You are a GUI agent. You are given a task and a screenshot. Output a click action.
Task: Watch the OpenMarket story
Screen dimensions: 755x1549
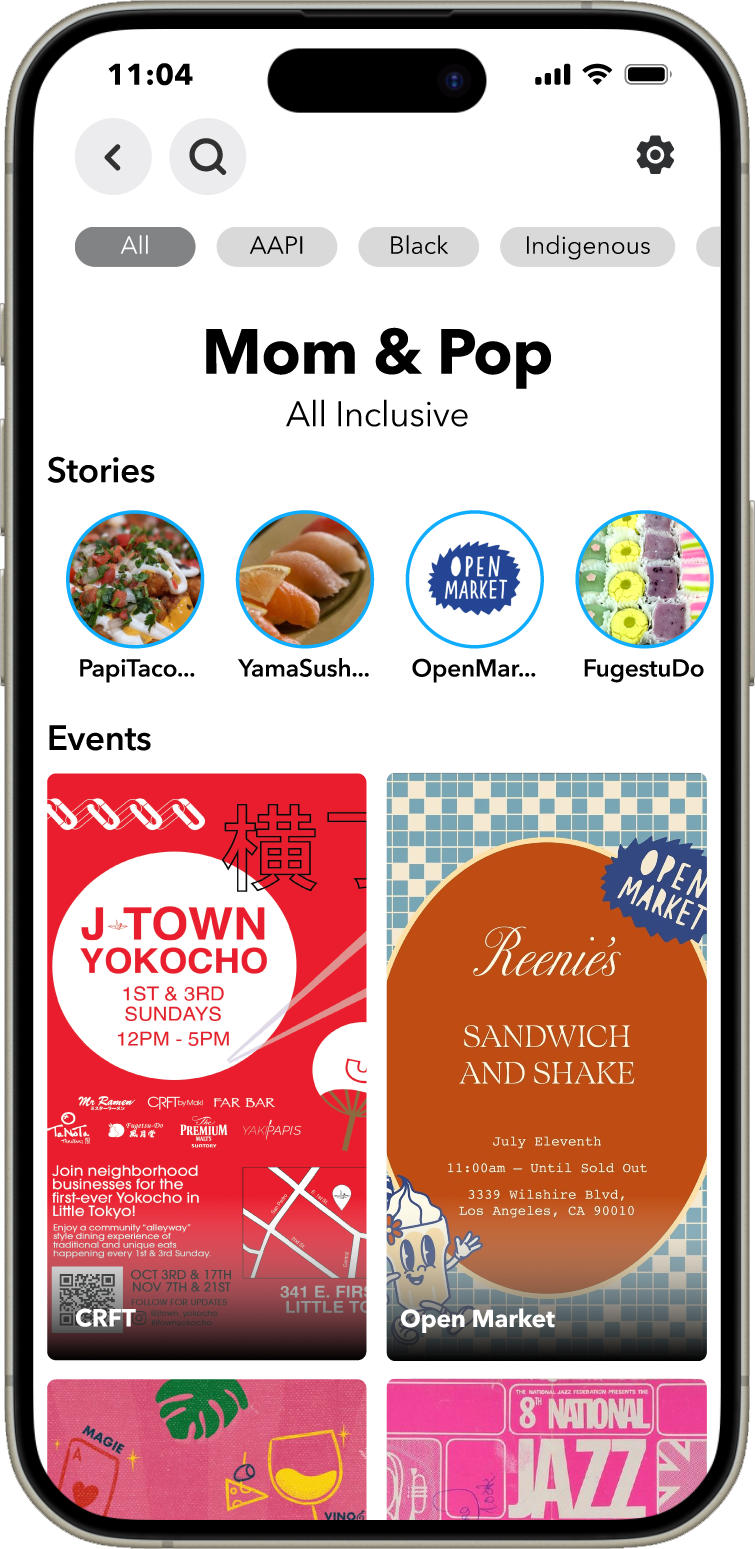click(475, 579)
